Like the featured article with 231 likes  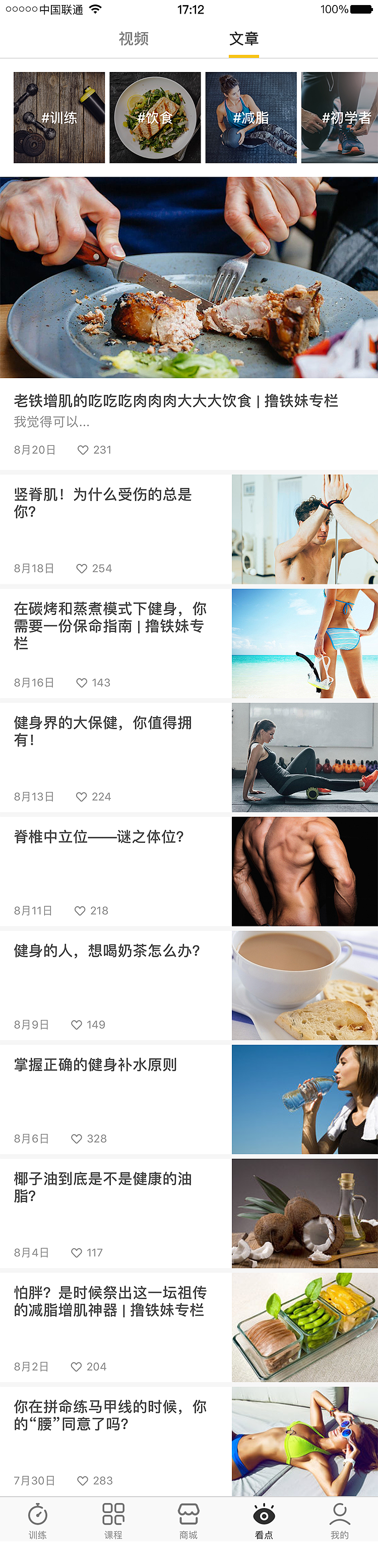(x=84, y=450)
